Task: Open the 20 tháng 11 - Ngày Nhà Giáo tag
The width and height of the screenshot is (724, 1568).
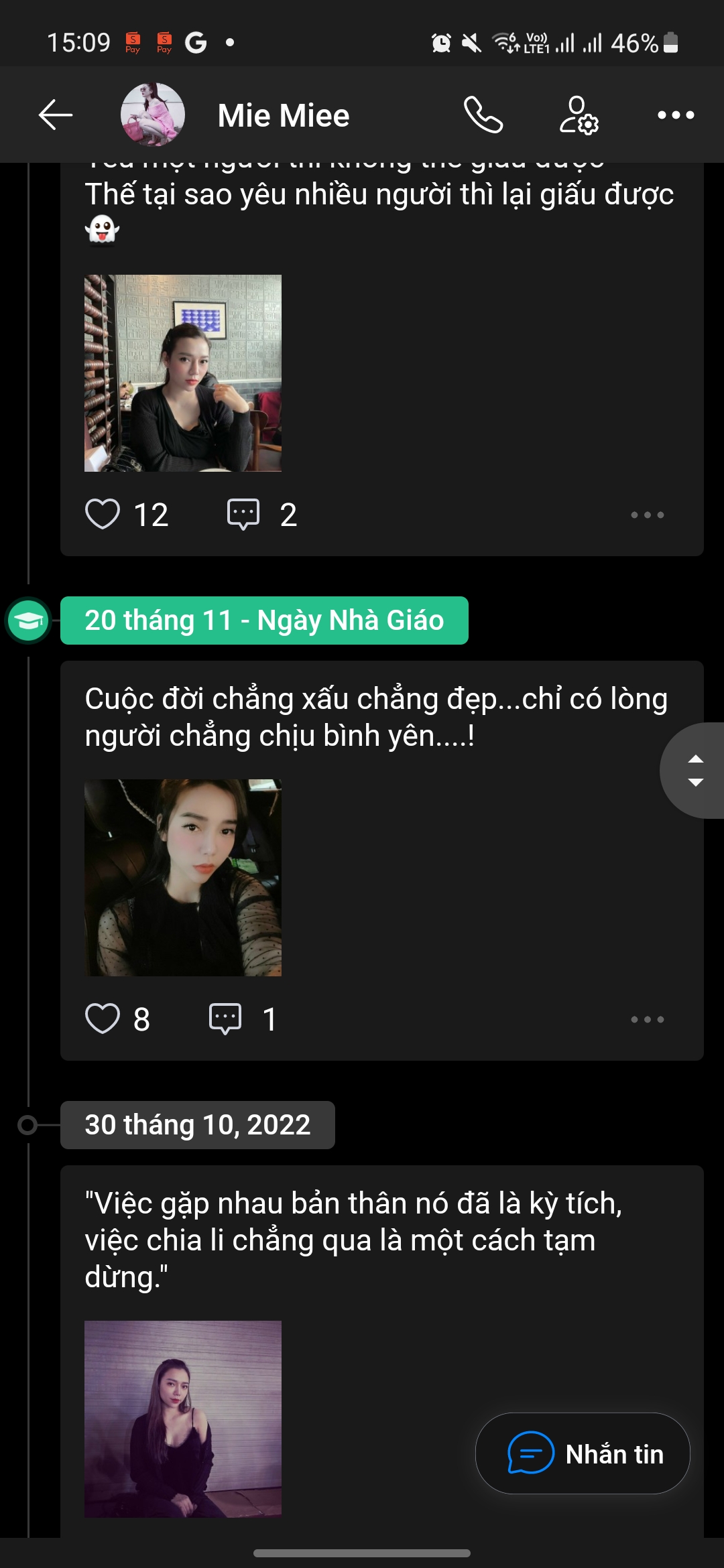Action: (x=264, y=620)
